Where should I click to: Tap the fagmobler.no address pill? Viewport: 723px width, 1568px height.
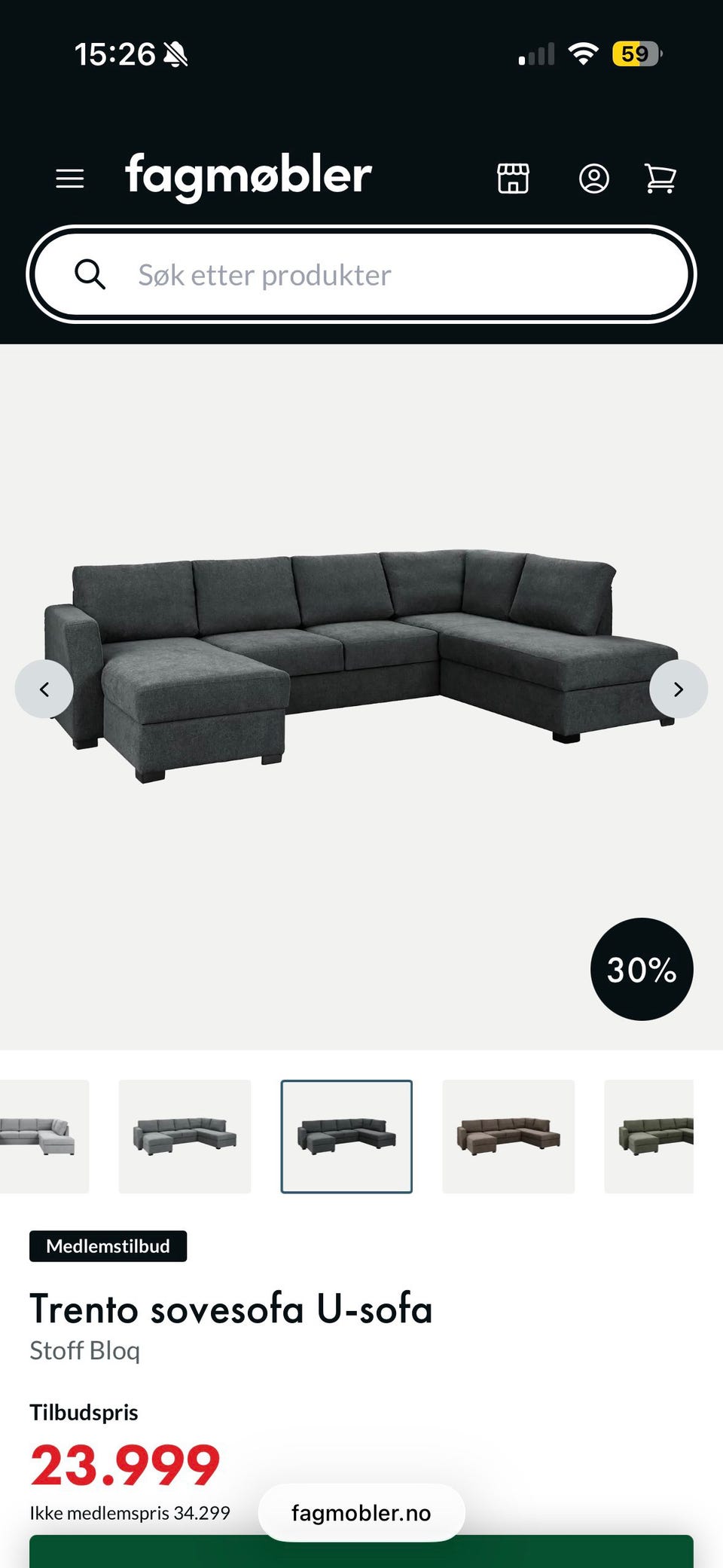click(361, 1512)
